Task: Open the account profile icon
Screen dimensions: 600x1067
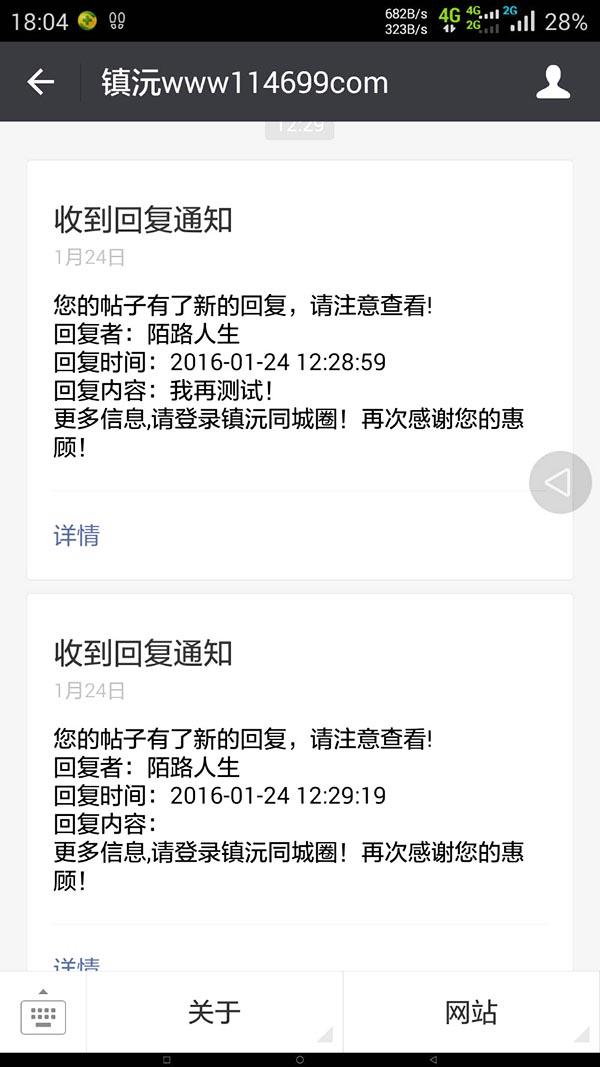Action: [x=553, y=82]
